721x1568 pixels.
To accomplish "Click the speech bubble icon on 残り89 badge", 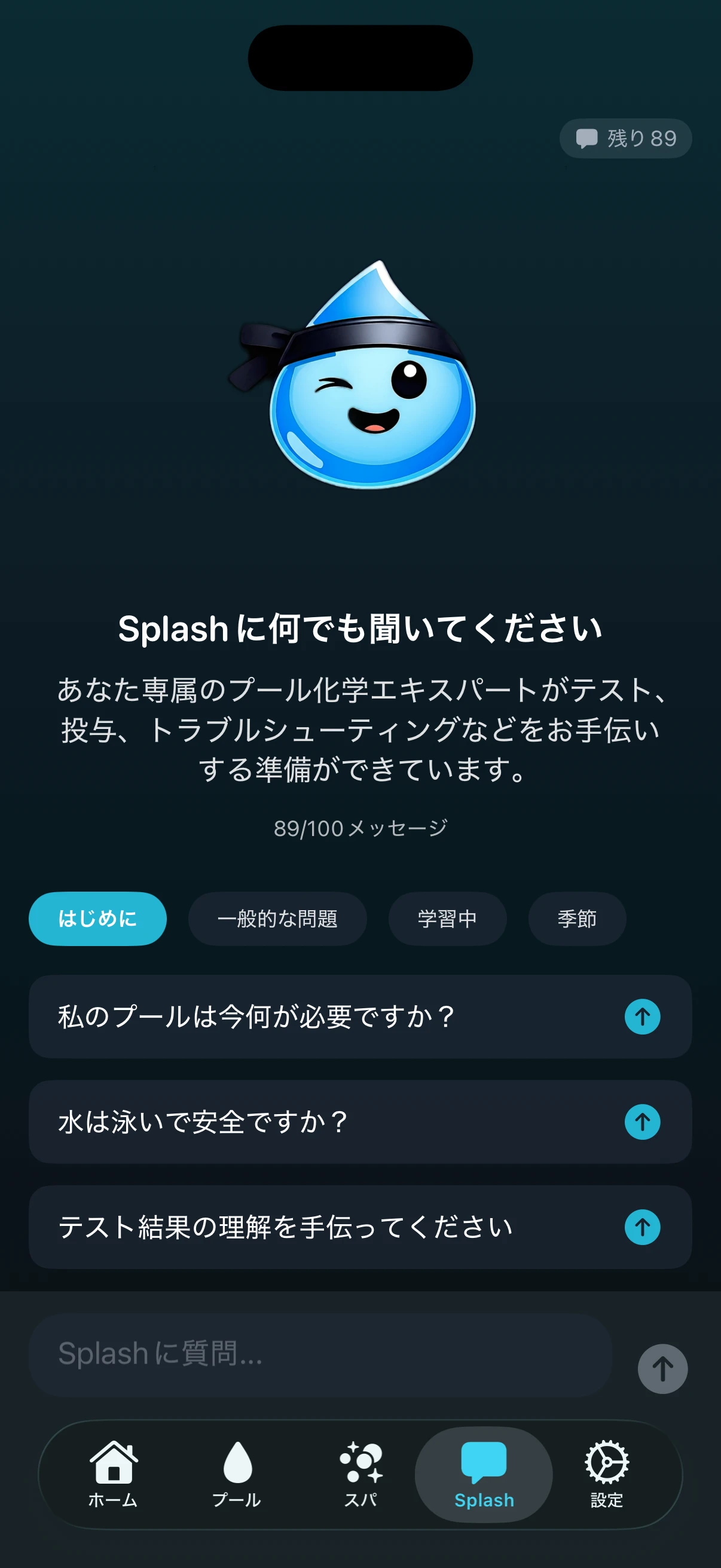I will (588, 138).
